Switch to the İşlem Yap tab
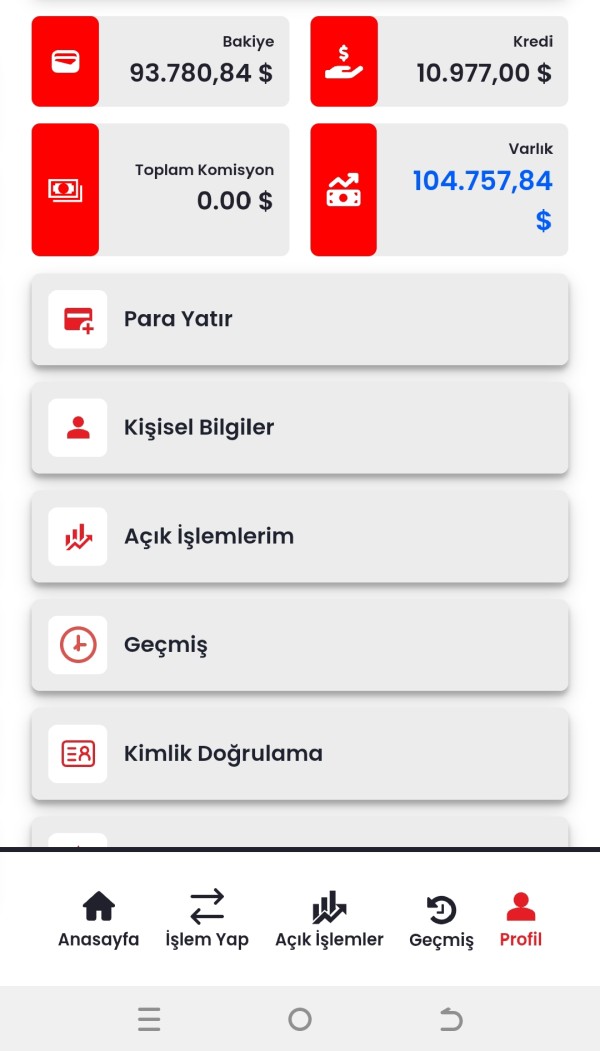Image resolution: width=600 pixels, height=1051 pixels. click(207, 920)
